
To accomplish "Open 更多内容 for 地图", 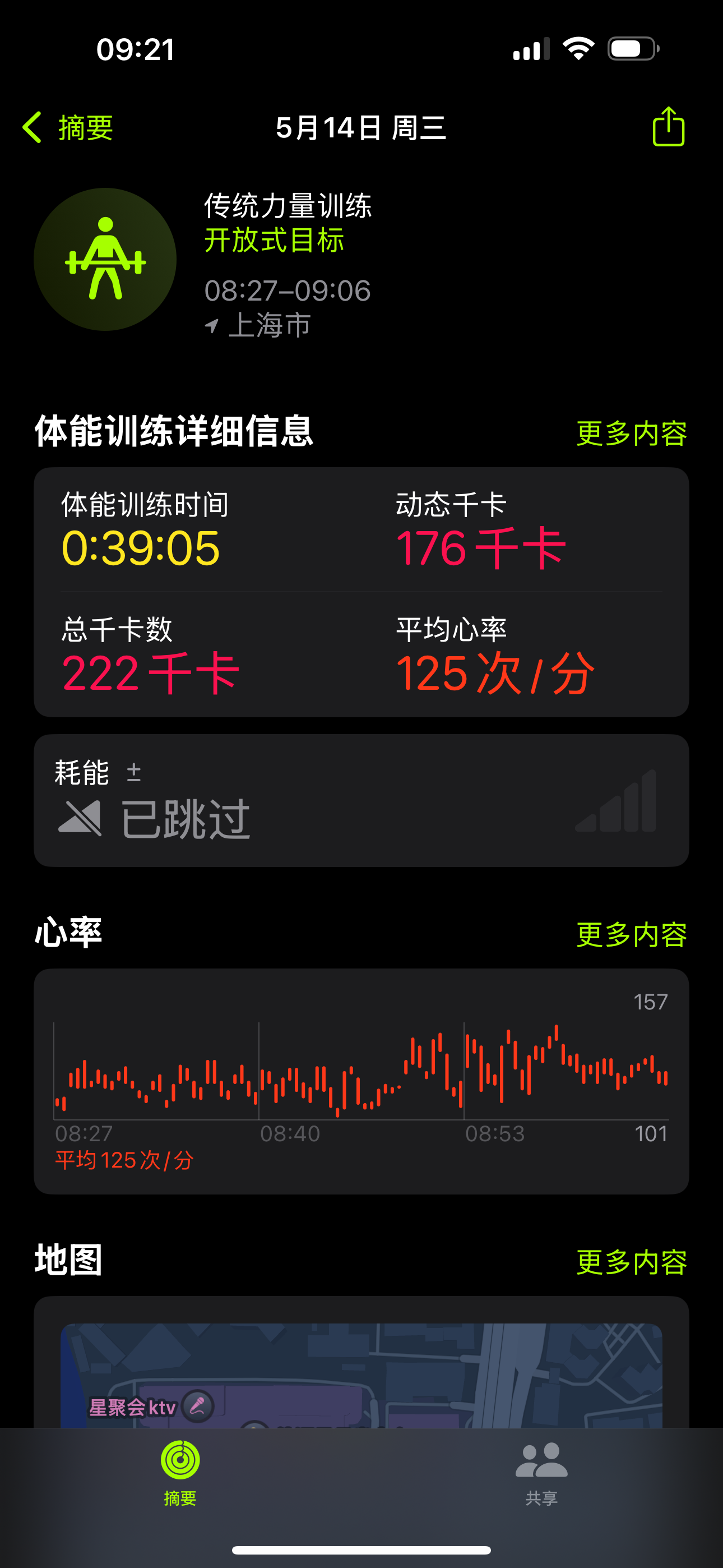I will pos(632,1262).
